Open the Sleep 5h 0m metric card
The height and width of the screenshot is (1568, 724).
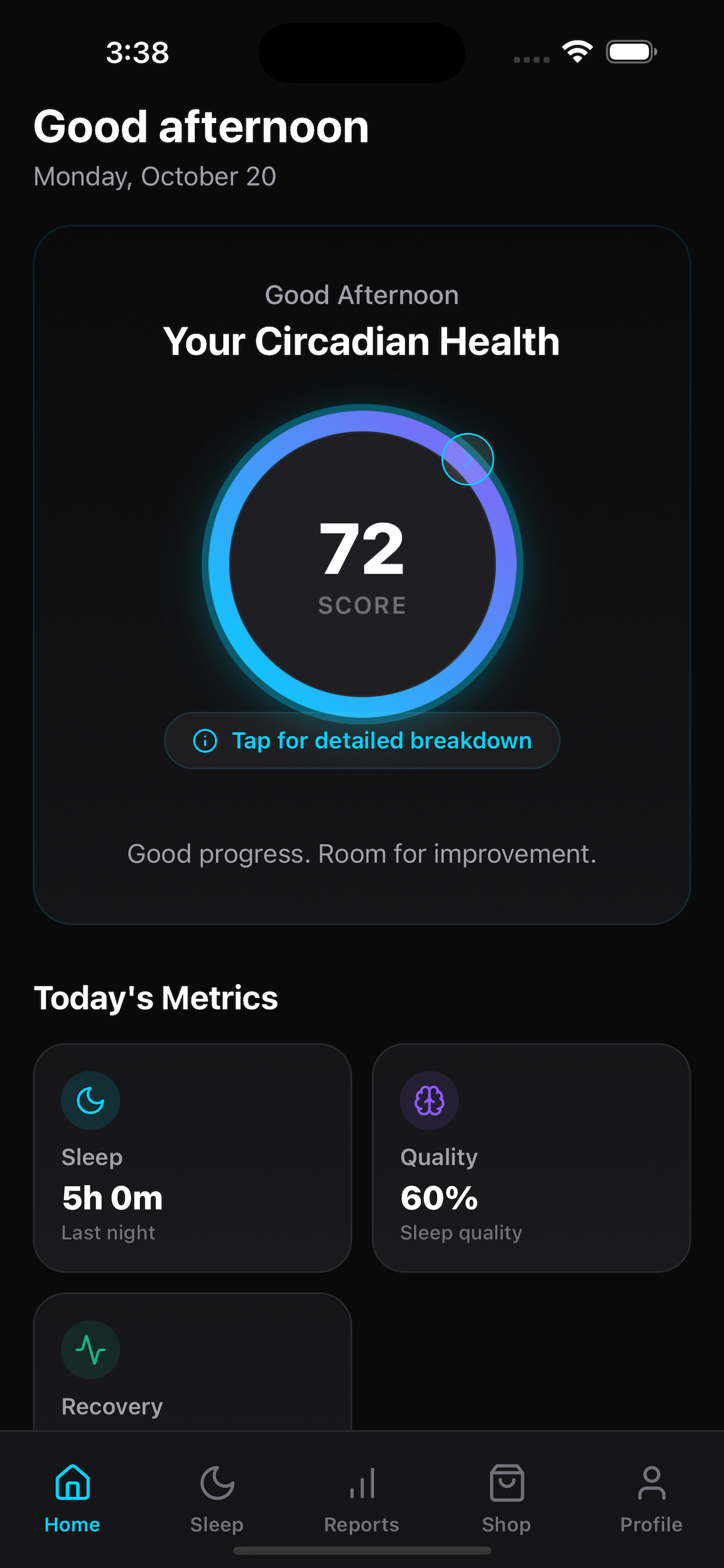pos(192,1158)
